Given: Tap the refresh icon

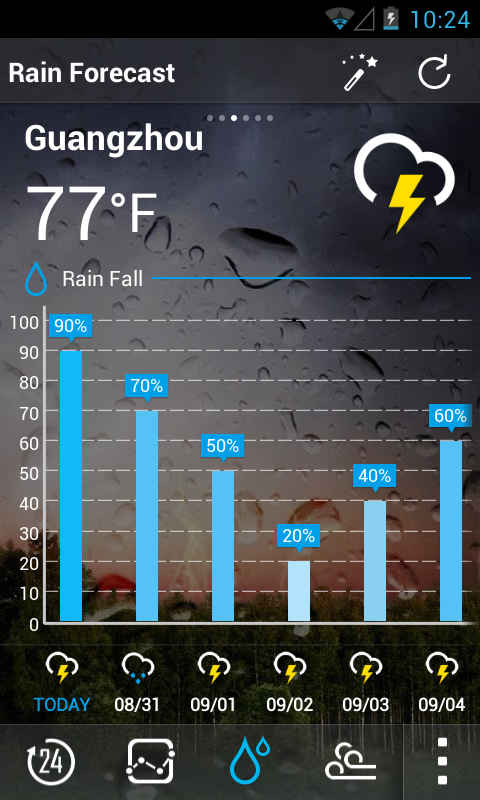Looking at the screenshot, I should point(435,72).
